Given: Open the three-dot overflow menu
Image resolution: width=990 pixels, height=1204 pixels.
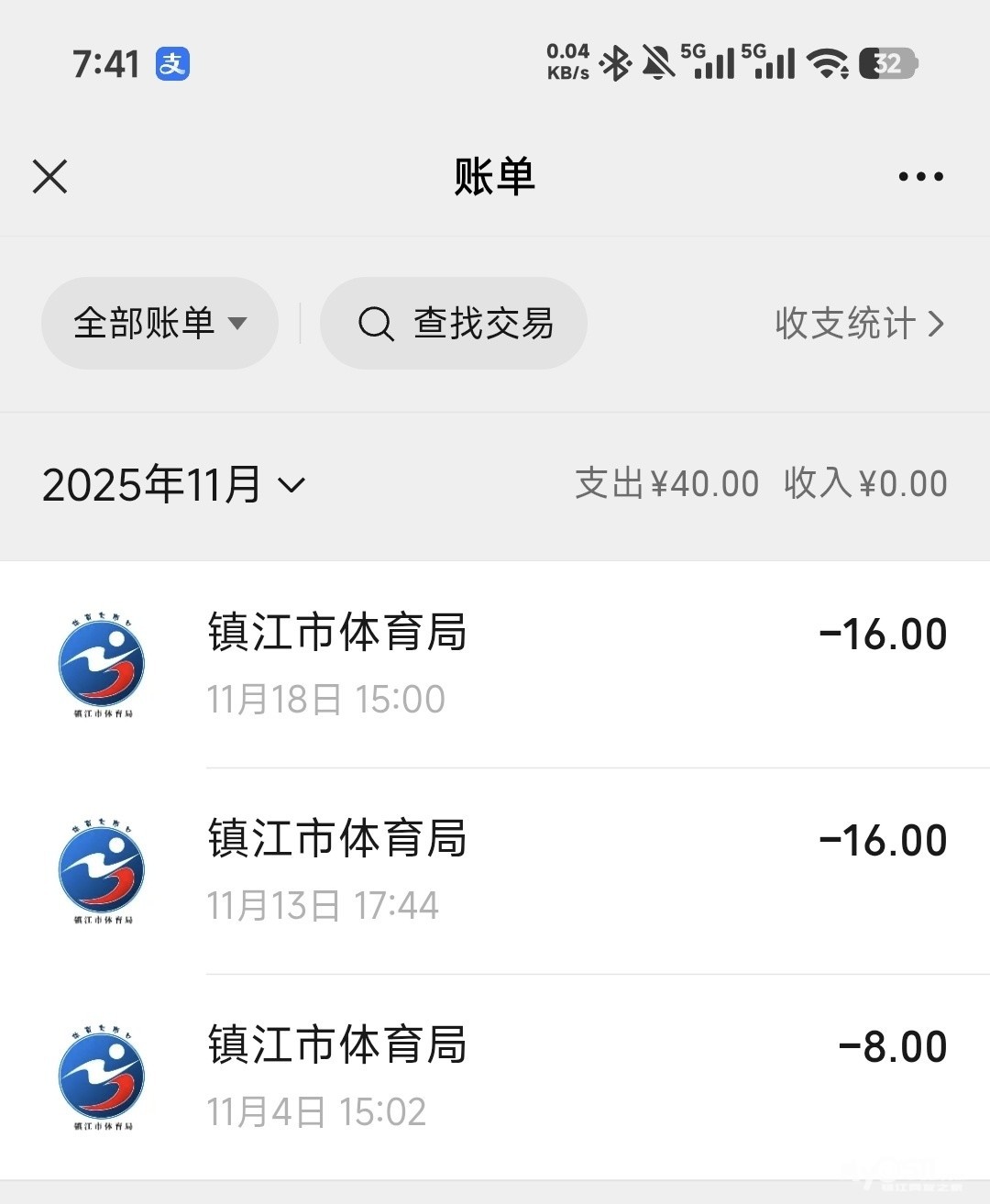Looking at the screenshot, I should [920, 176].
